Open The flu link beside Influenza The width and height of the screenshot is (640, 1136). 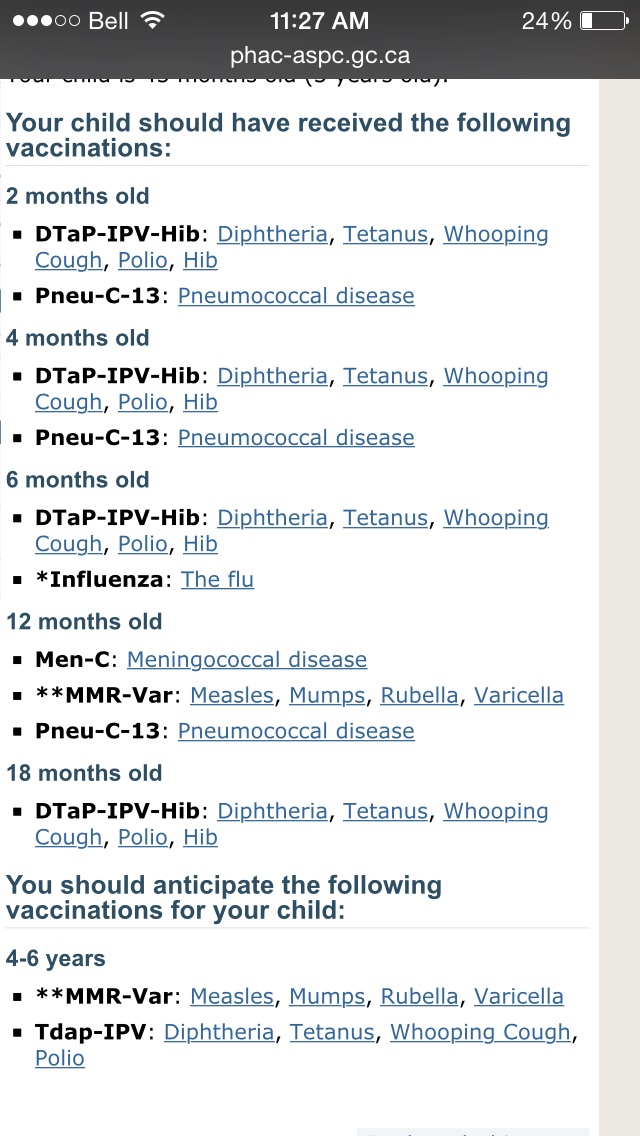point(217,580)
